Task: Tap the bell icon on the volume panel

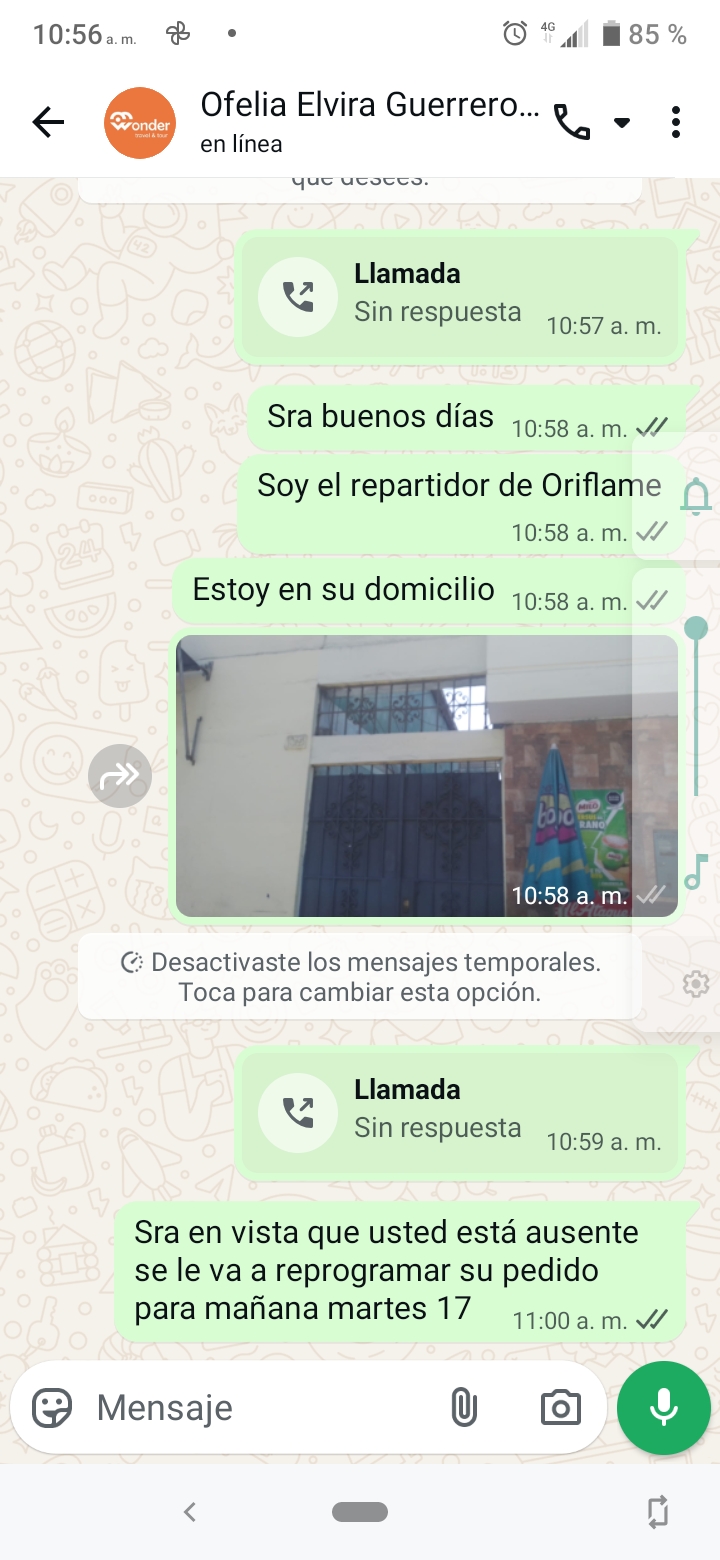Action: pos(696,495)
